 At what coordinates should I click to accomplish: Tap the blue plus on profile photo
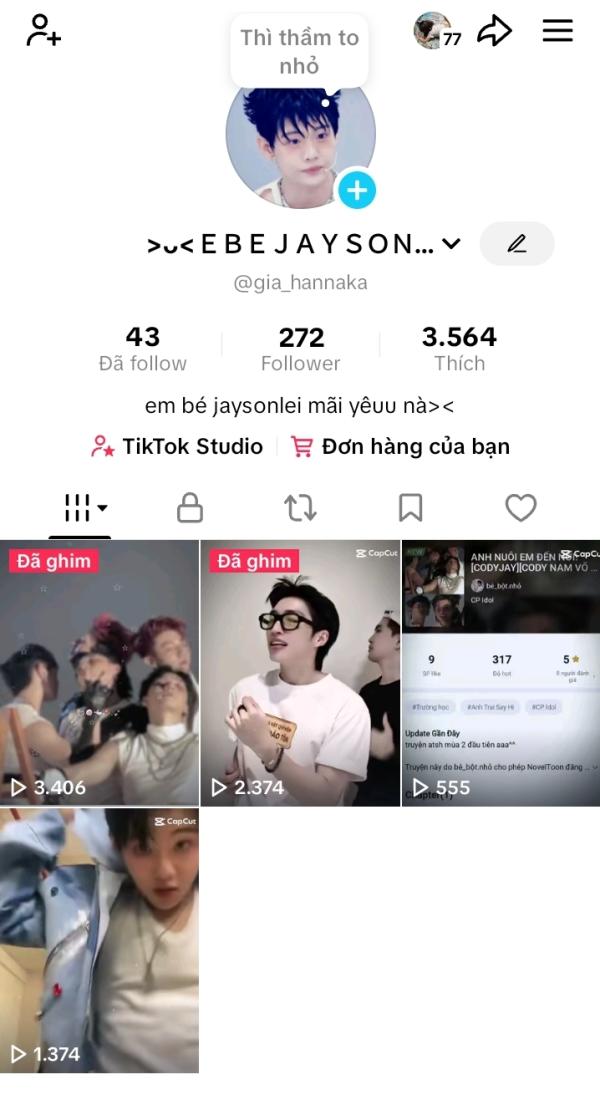(357, 190)
